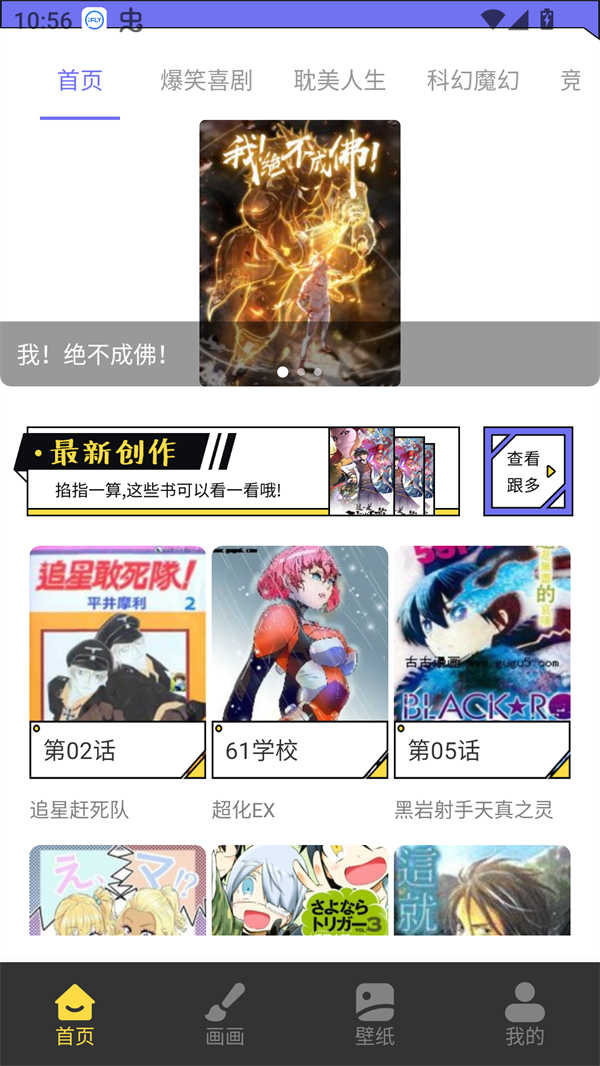Select 首页 in the bottom navigation

(75, 1014)
